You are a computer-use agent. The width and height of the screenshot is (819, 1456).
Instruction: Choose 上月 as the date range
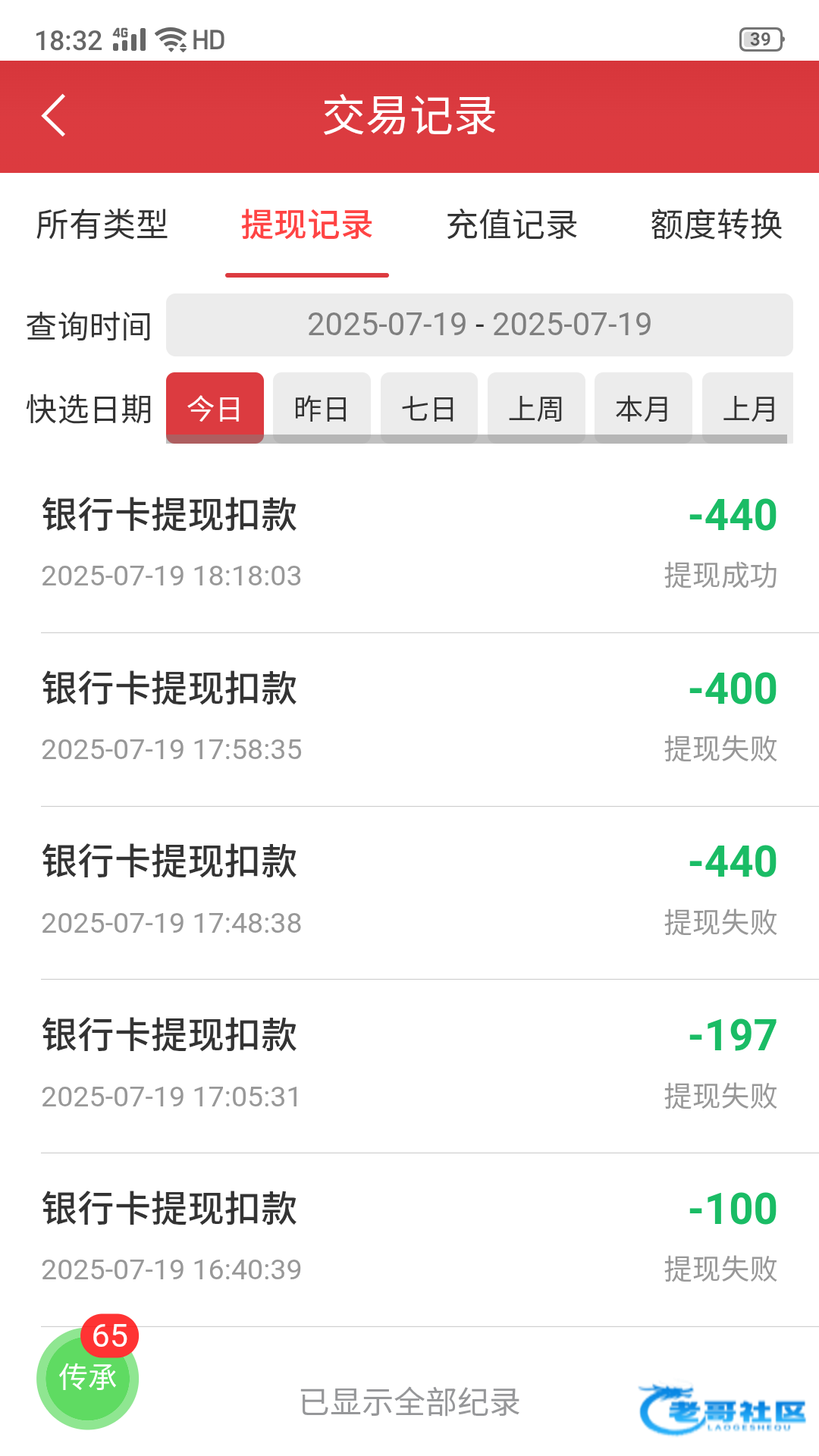click(x=748, y=408)
